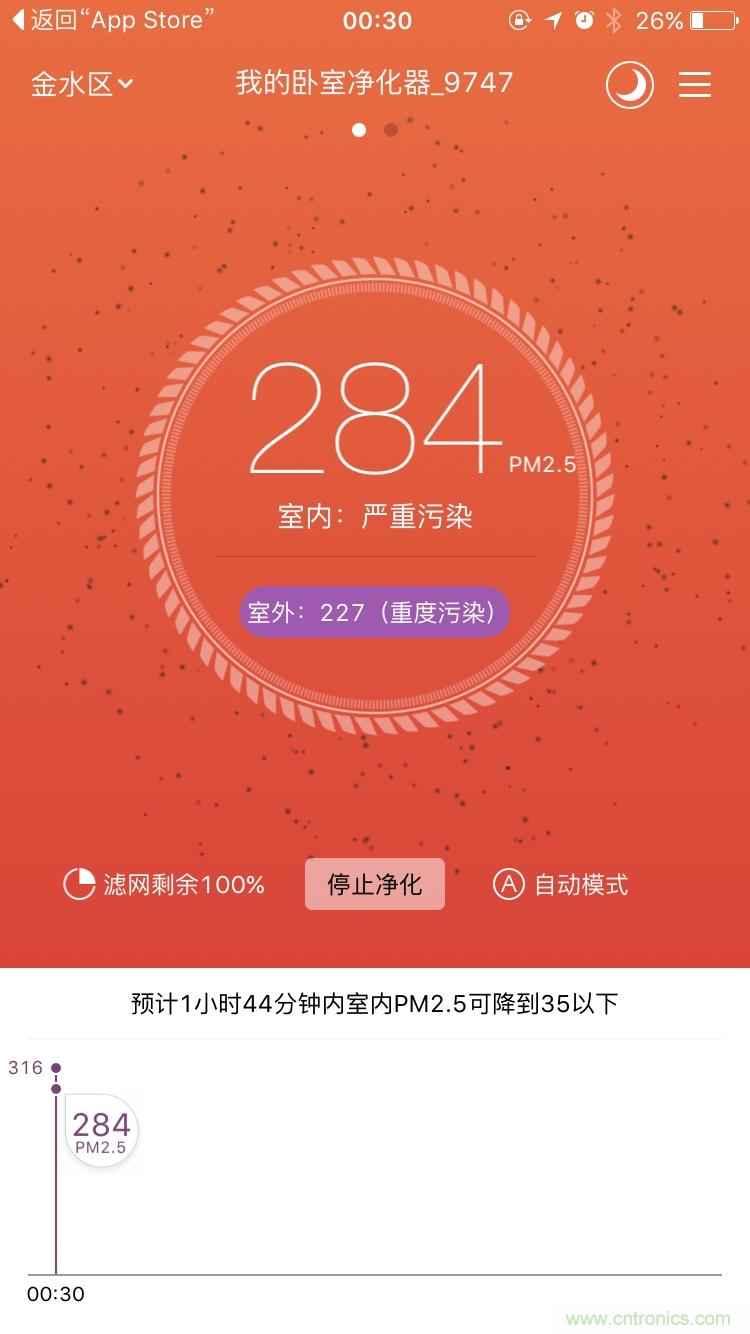Image resolution: width=750 pixels, height=1334 pixels.
Task: Open device menu for 我的卧室净化器_9747
Action: tap(375, 84)
